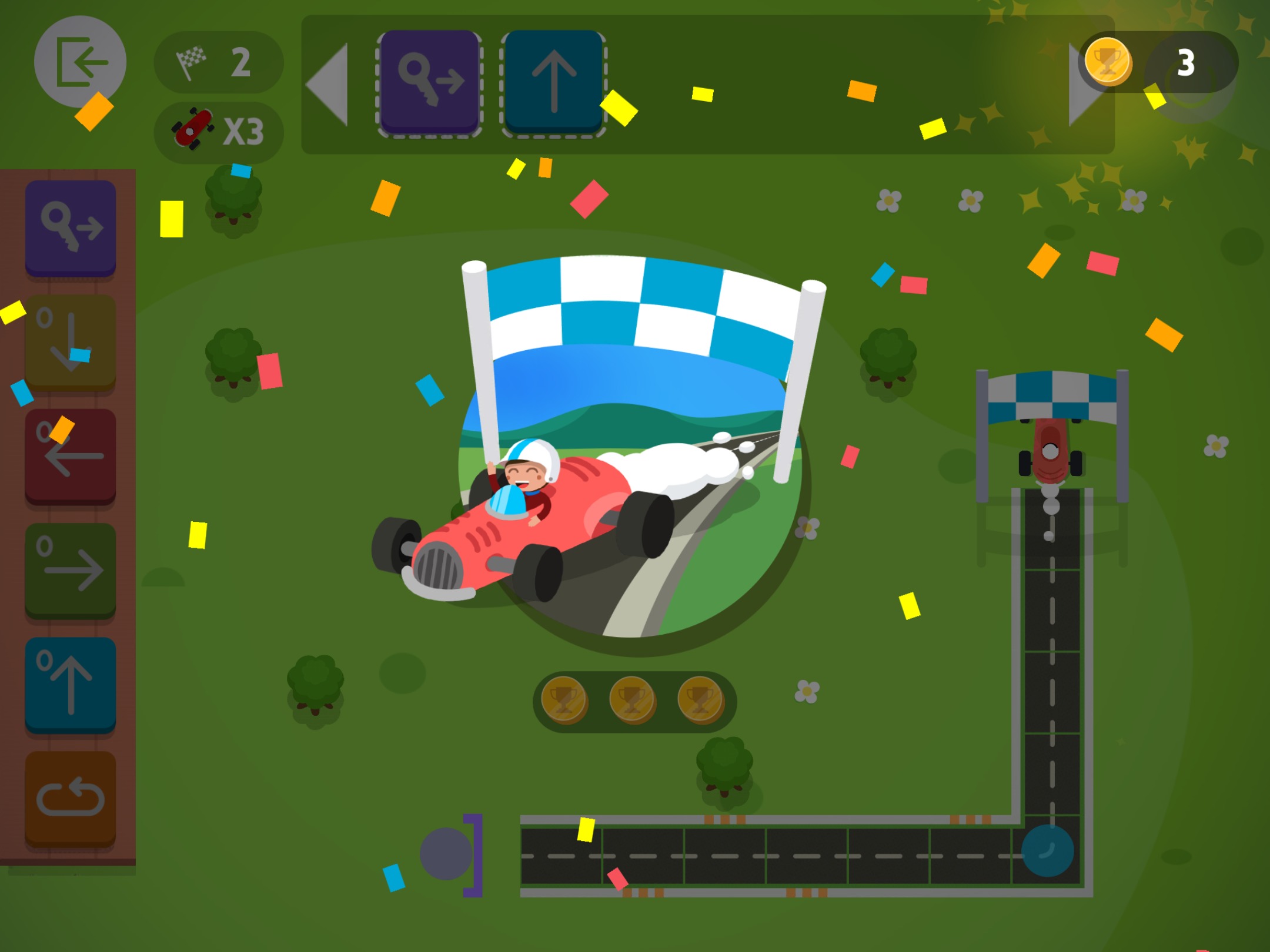Show earlier steps with the program bar's left arrow
The width and height of the screenshot is (1270, 952).
[x=329, y=84]
